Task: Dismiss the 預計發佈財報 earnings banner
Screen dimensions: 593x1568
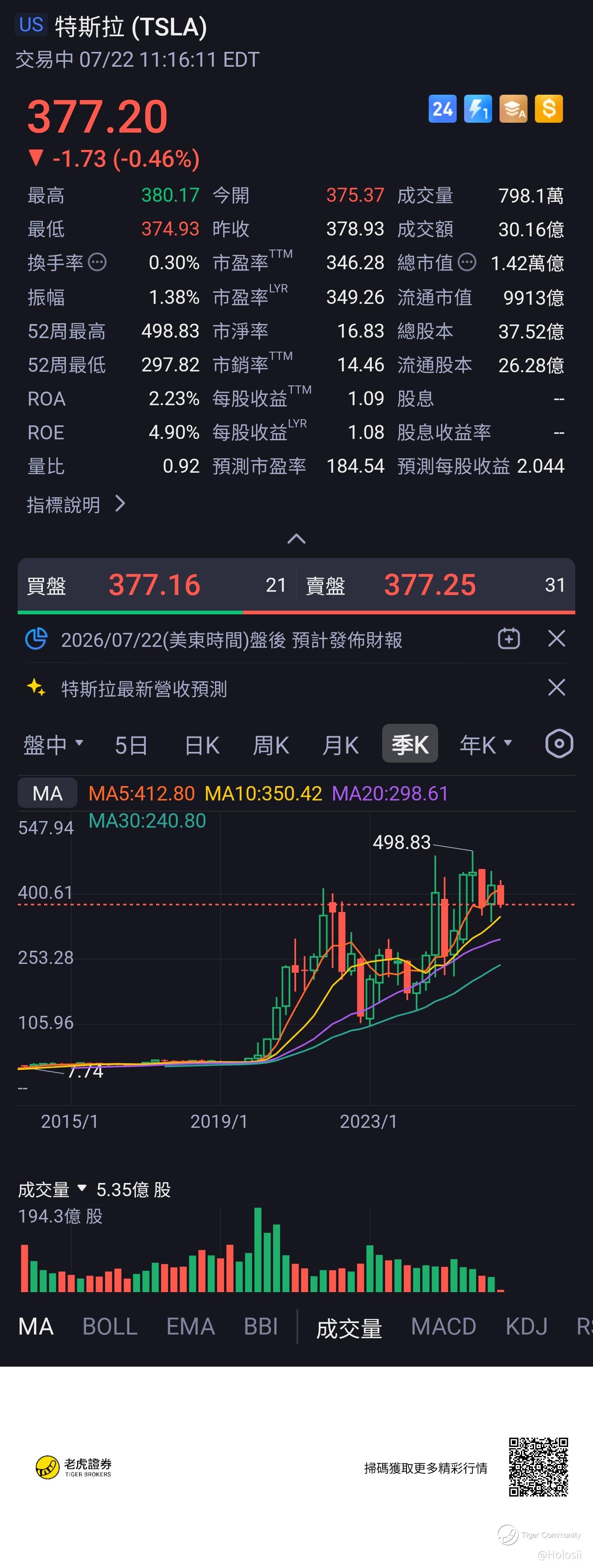Action: tap(556, 639)
